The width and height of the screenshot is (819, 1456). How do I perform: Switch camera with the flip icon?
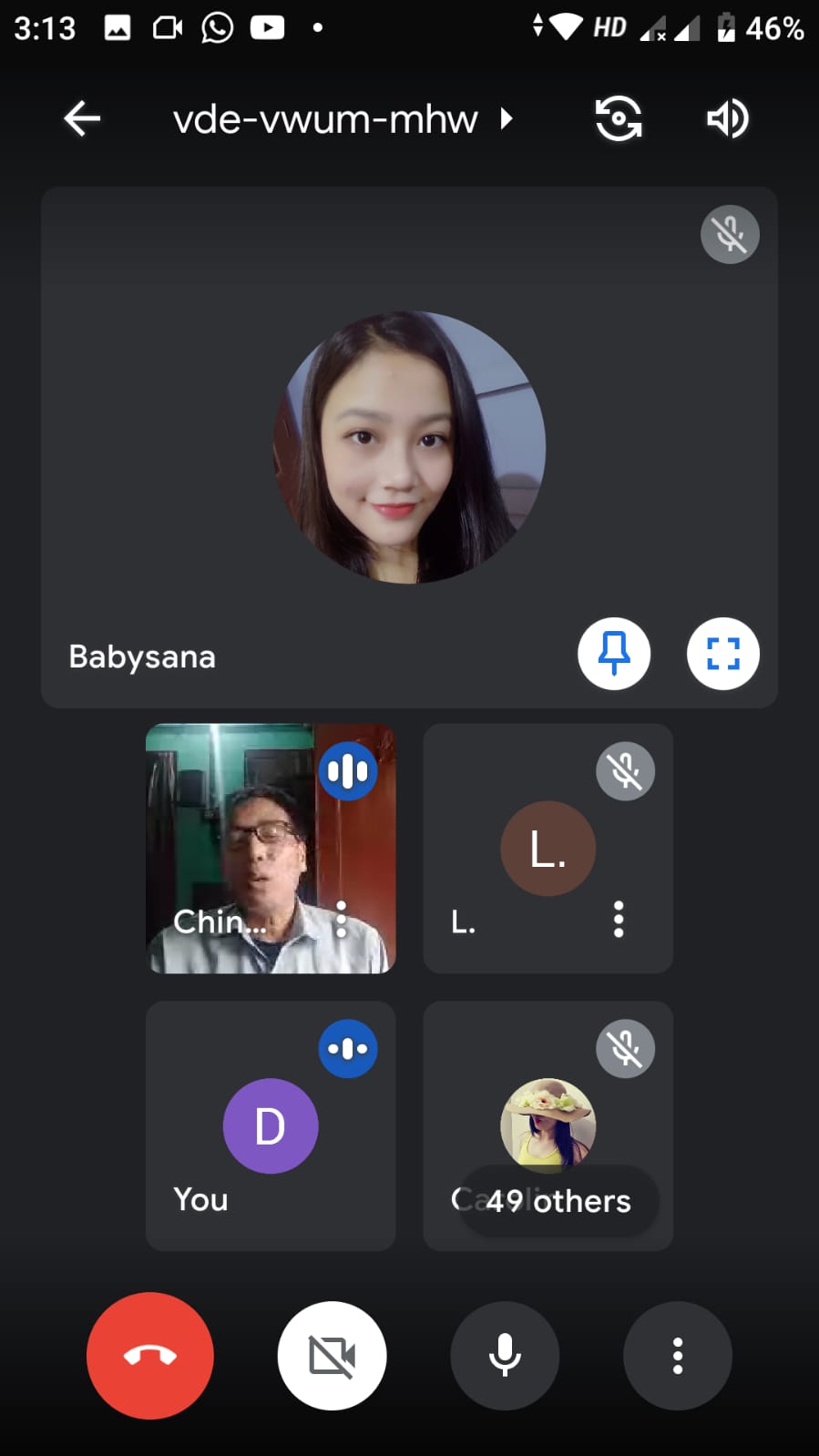[x=619, y=119]
